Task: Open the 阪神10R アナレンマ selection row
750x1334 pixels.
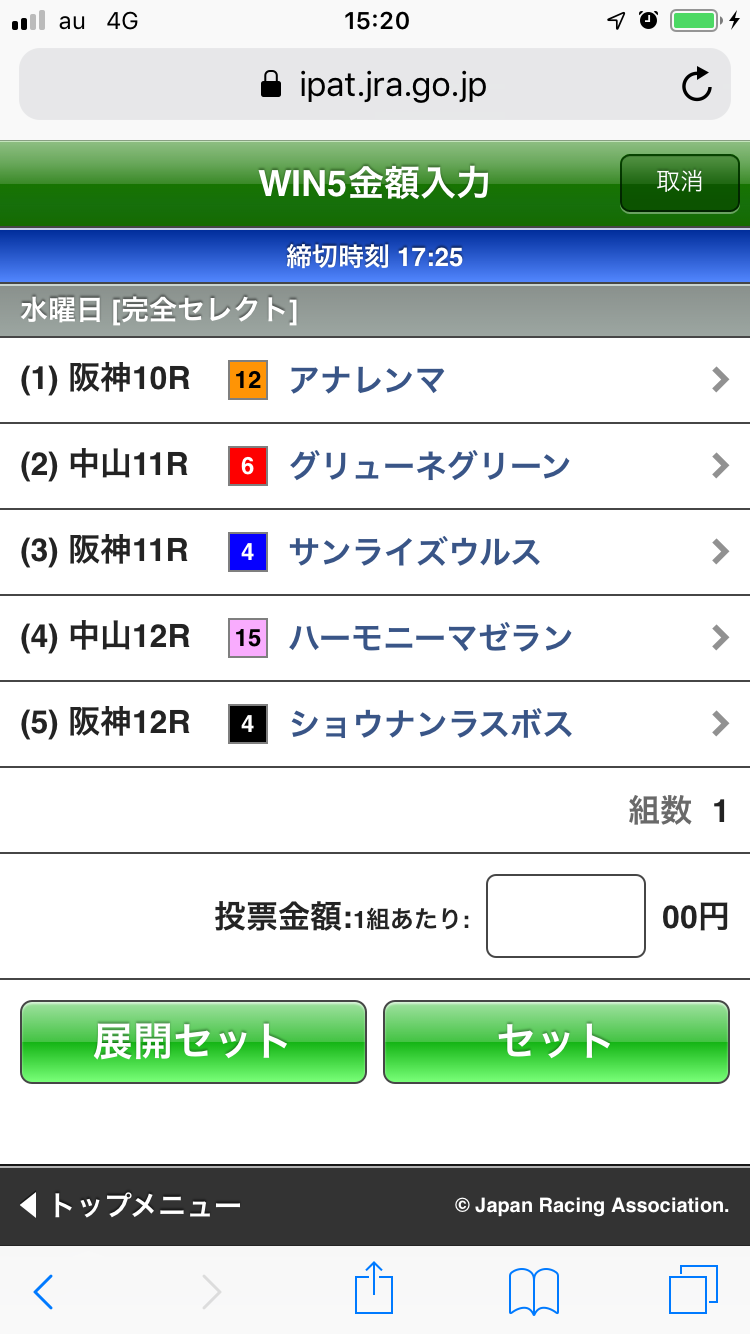Action: (x=374, y=380)
